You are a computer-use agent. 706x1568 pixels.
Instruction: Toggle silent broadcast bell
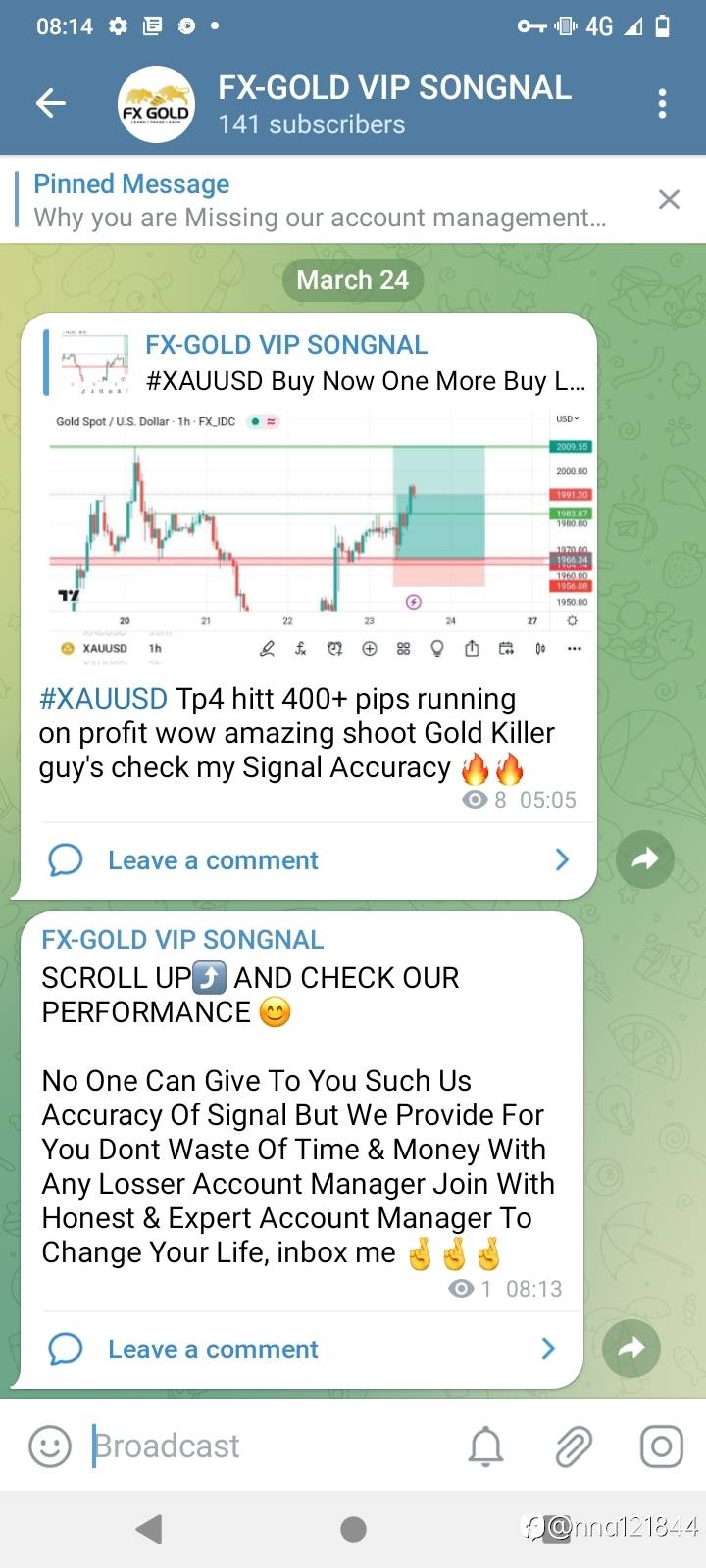tap(485, 1446)
